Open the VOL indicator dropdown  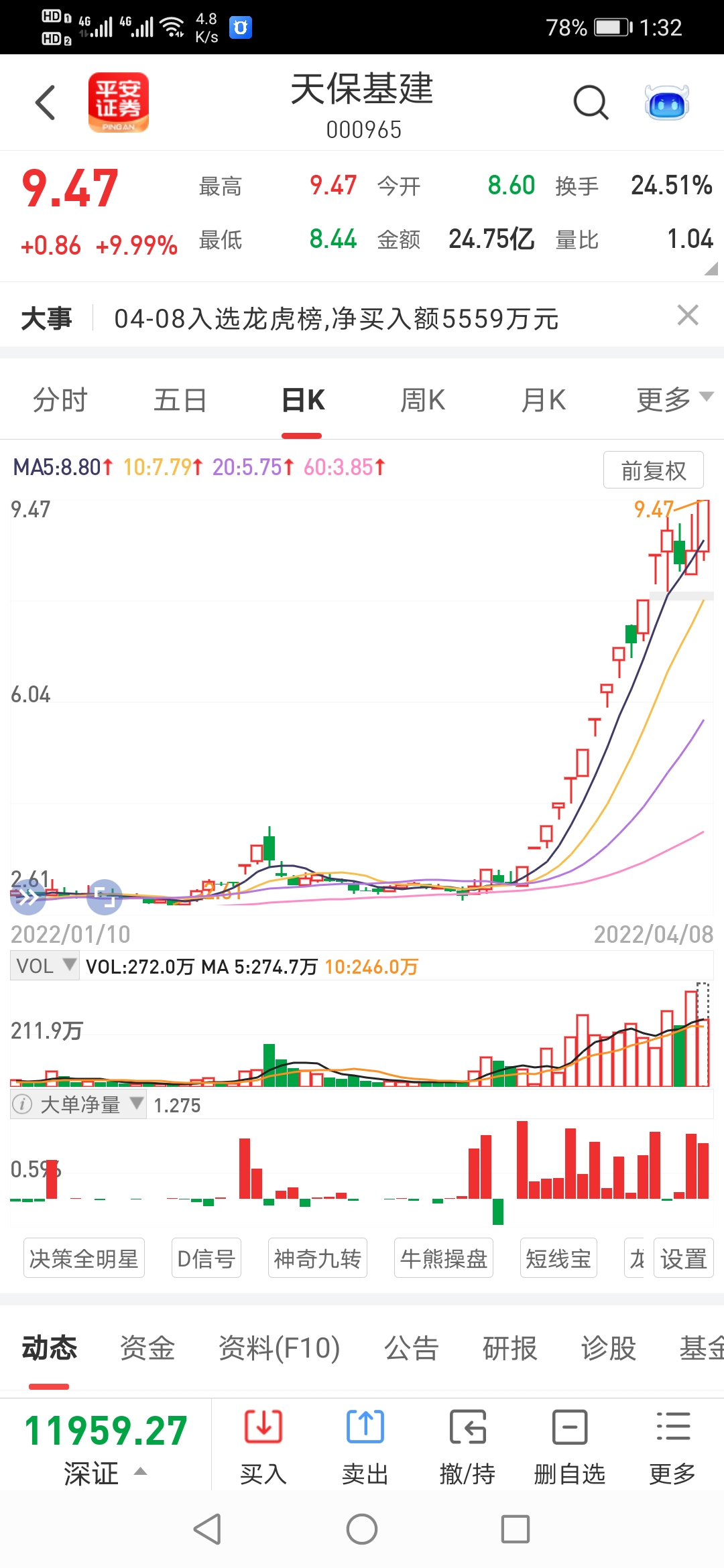(x=45, y=966)
